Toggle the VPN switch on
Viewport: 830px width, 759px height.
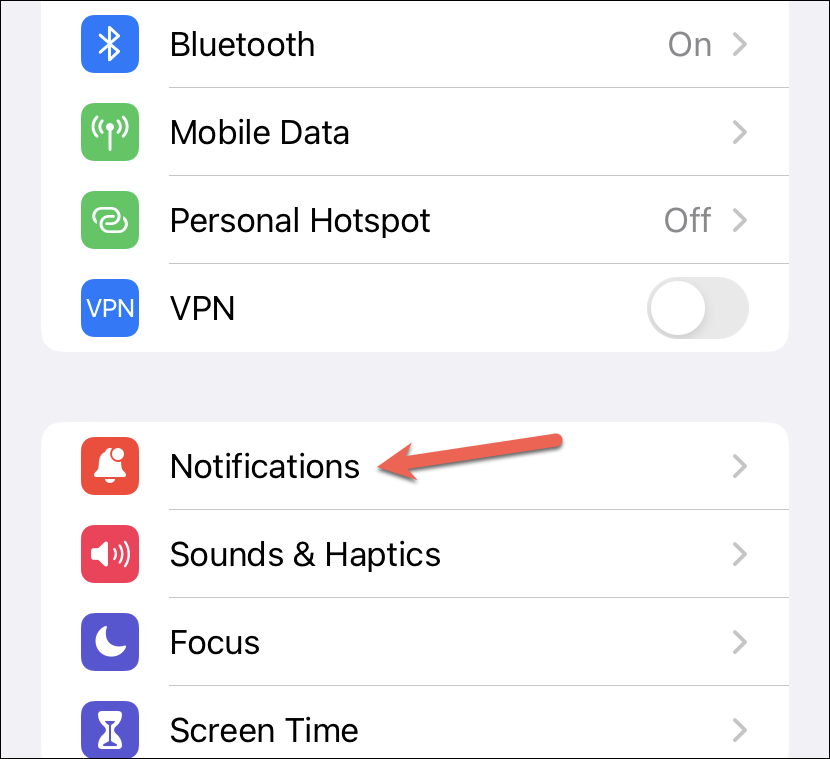pyautogui.click(x=697, y=307)
